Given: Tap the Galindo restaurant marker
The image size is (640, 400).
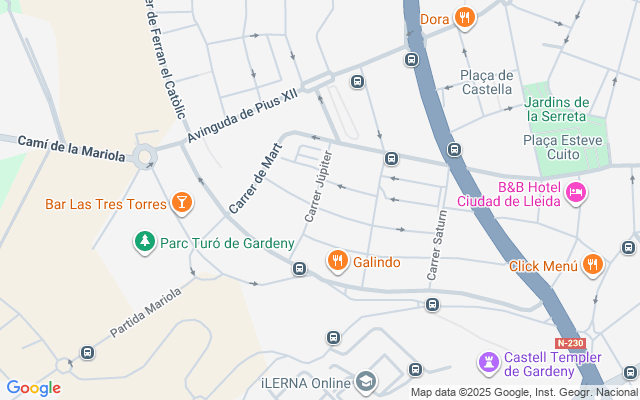Looking at the screenshot, I should (x=338, y=261).
